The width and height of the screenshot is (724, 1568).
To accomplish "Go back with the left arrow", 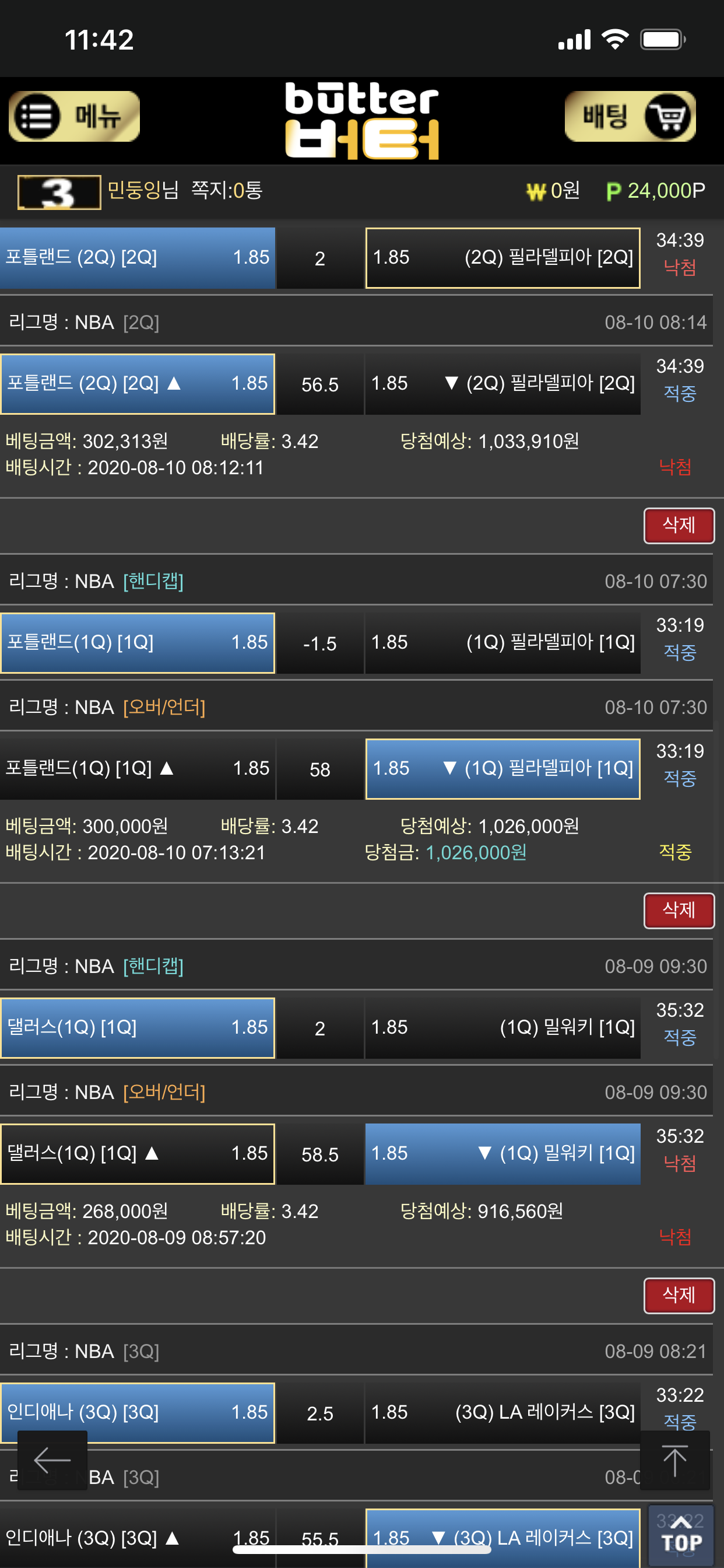I will point(52,1460).
